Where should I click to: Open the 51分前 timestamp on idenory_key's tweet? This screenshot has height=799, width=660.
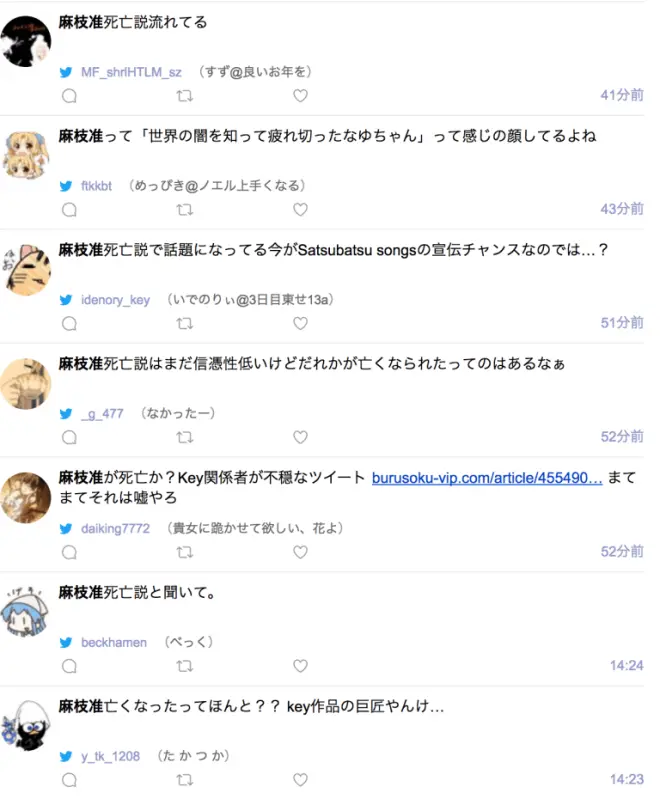point(622,323)
